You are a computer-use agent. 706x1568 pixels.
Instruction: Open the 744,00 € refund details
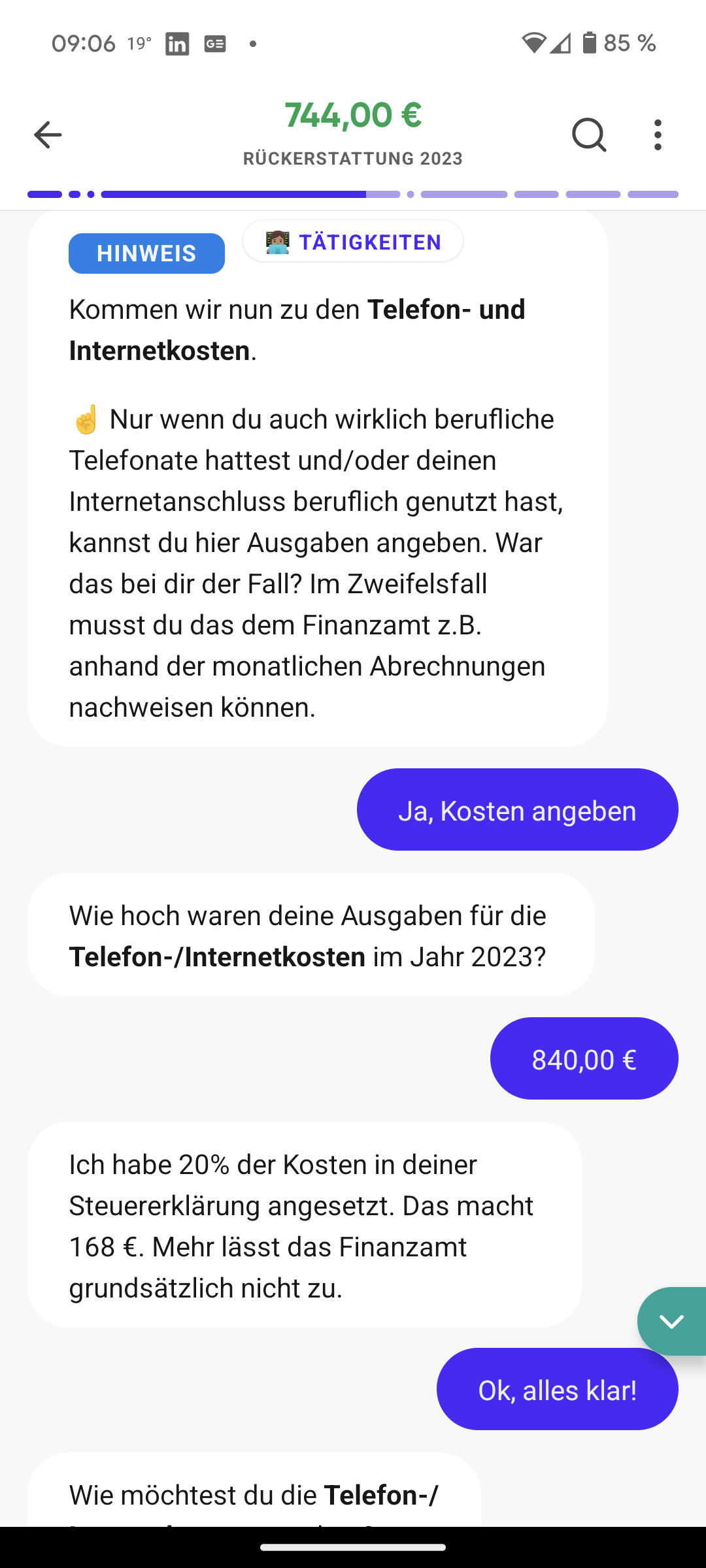tap(353, 116)
